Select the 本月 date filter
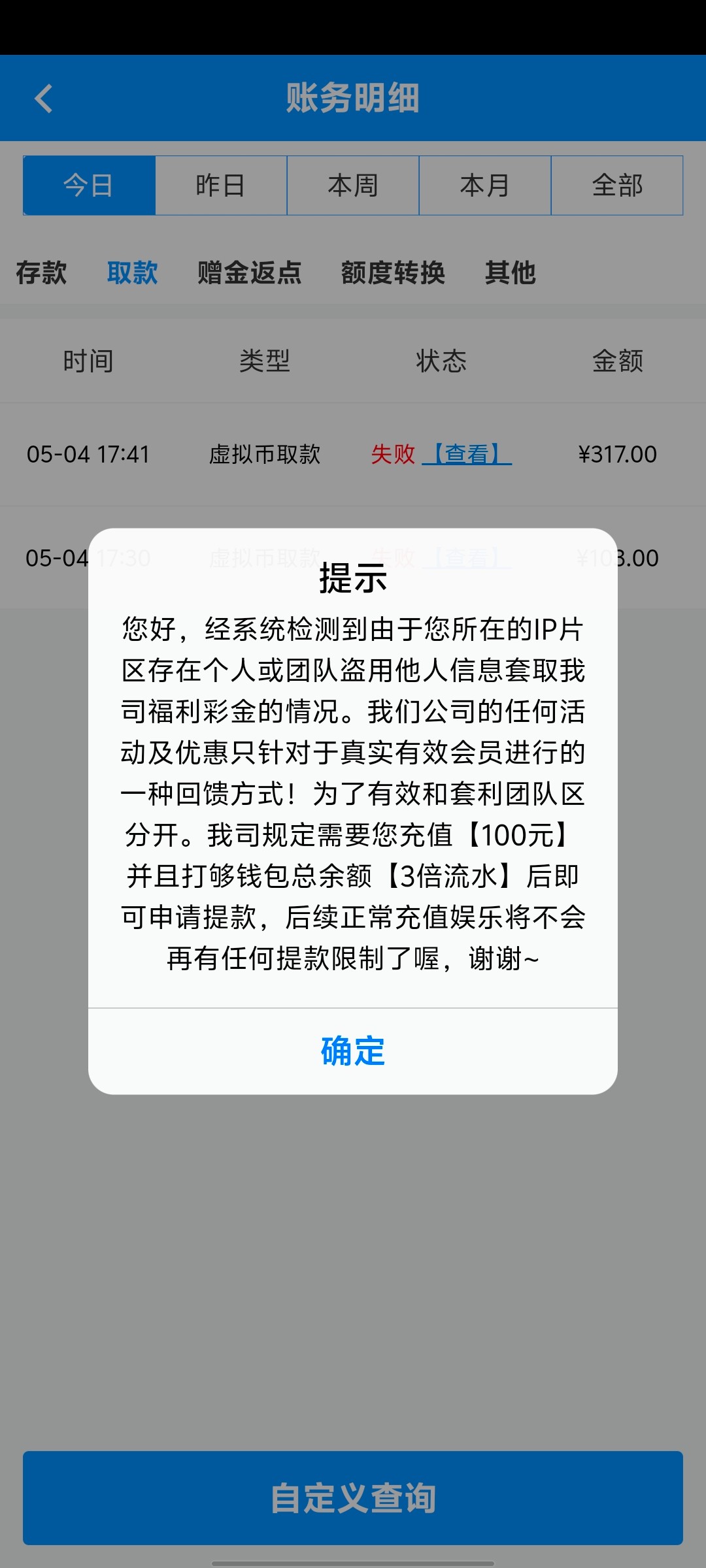Image resolution: width=706 pixels, height=1568 pixels. click(485, 185)
